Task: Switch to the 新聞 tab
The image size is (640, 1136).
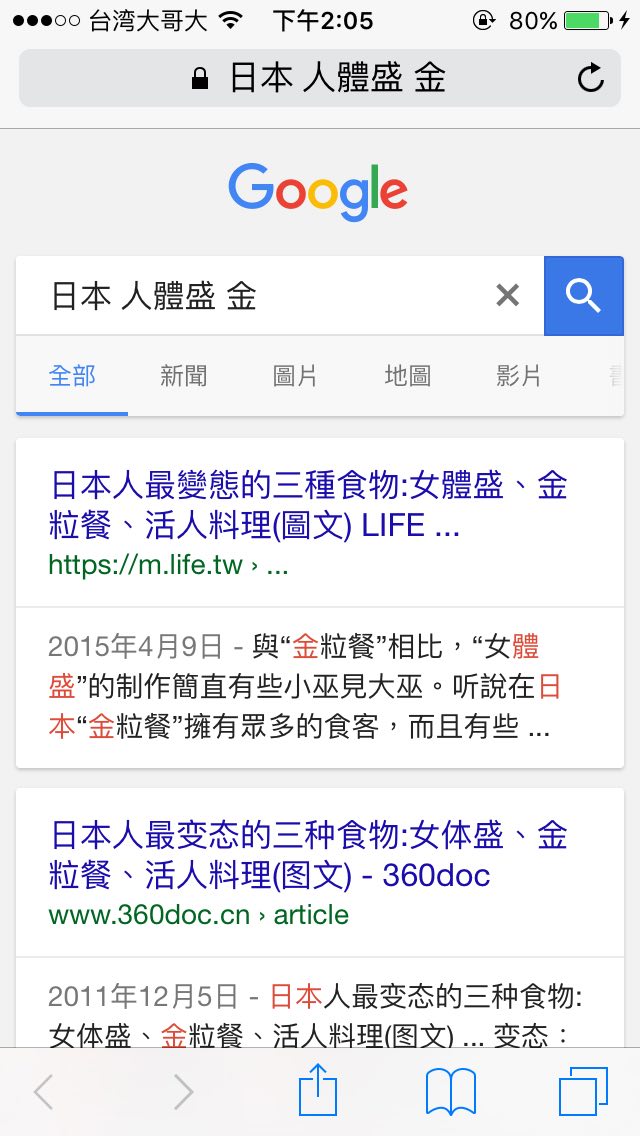Action: tap(184, 376)
